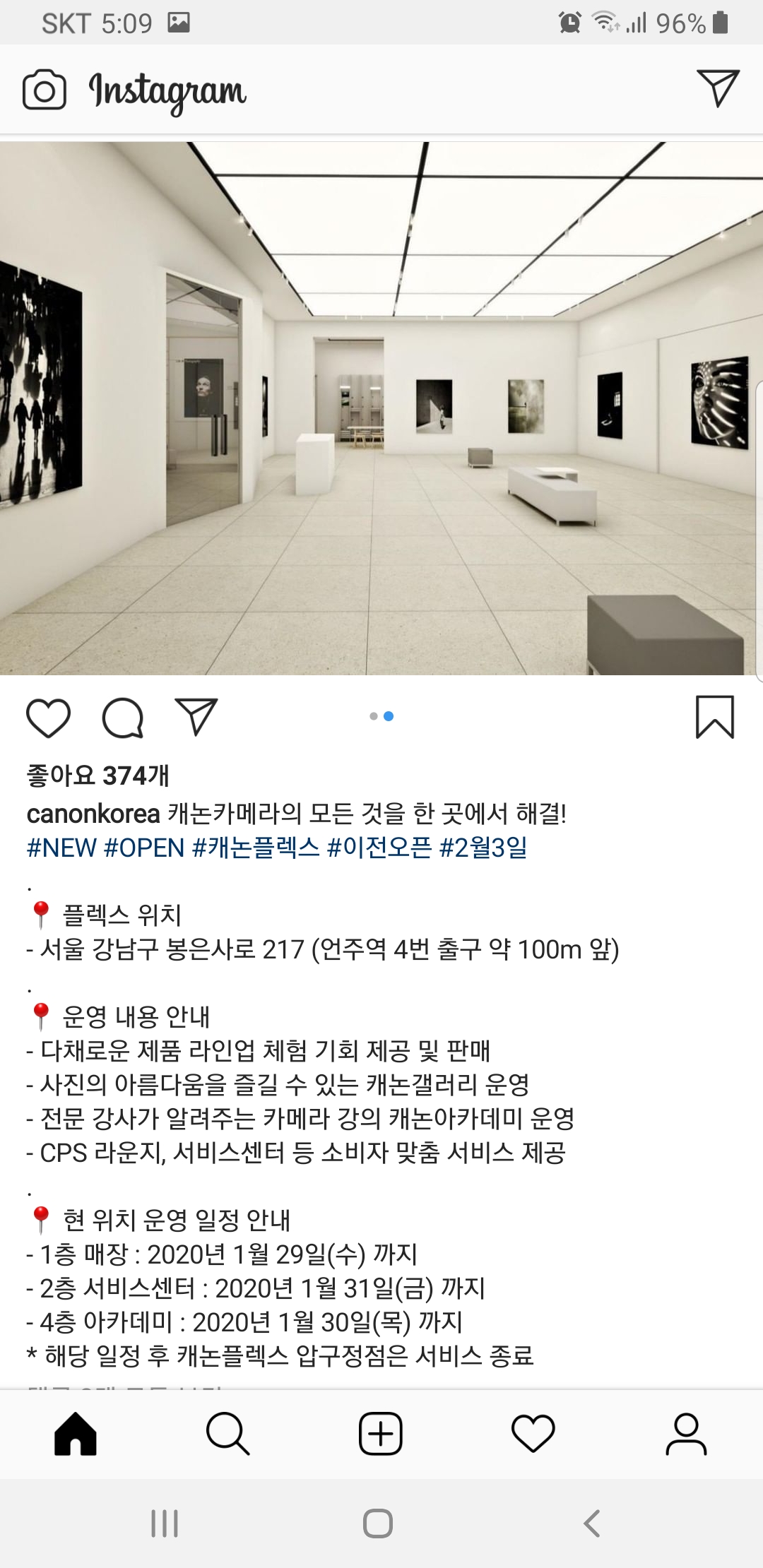763x1568 pixels.
Task: Switch to the Search tab
Action: point(227,1434)
